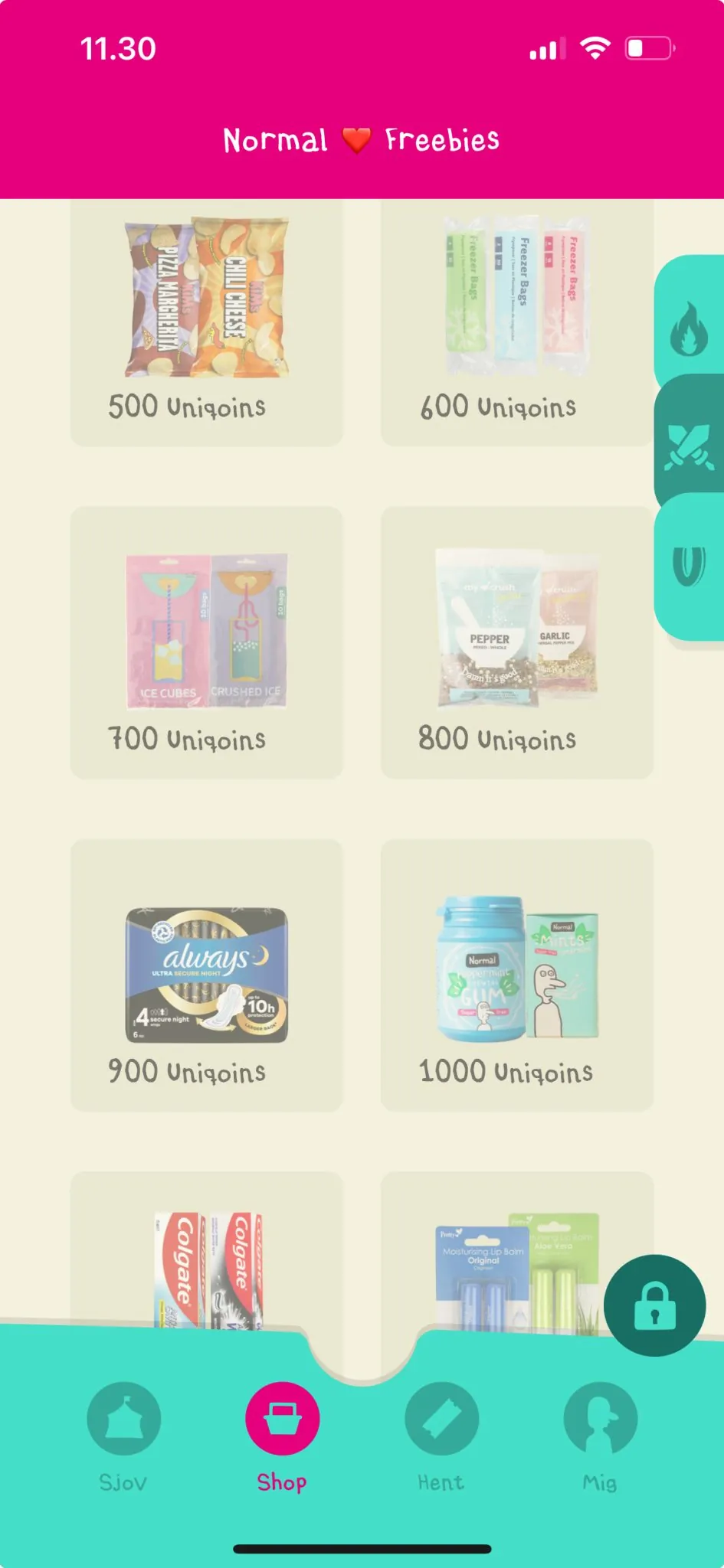Viewport: 724px width, 1568px height.
Task: View the 800 Uniqoins pepper and garlic reward
Action: pos(516,643)
